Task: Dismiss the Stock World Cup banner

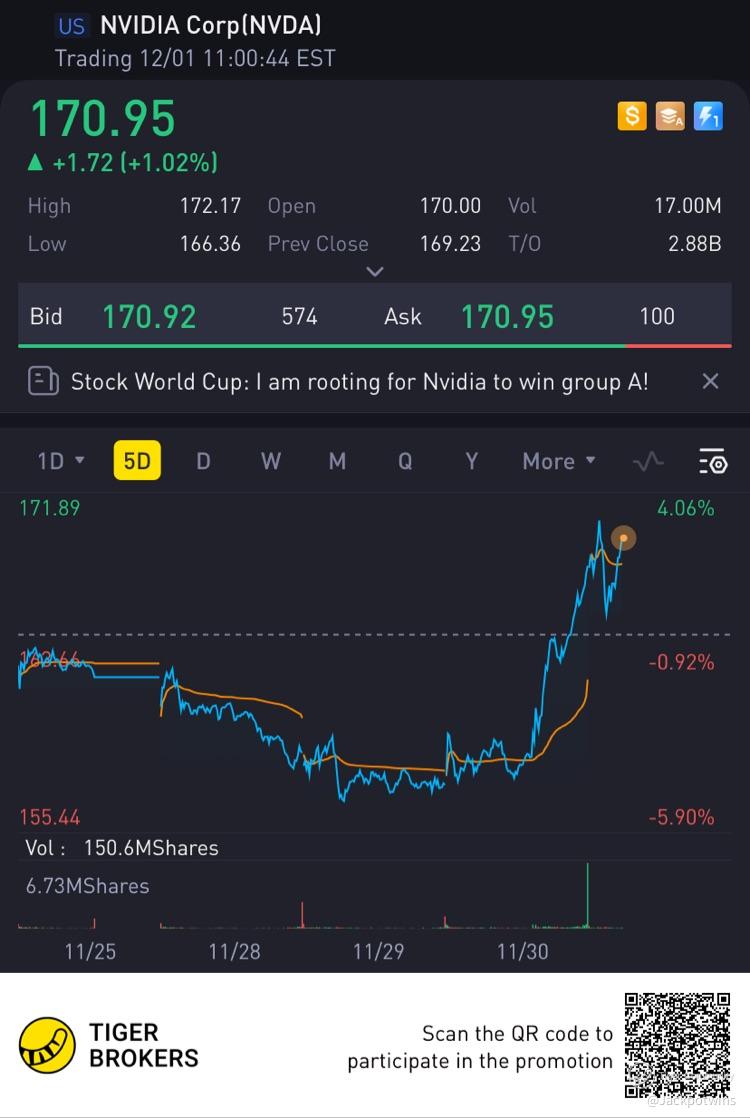Action: tap(710, 381)
